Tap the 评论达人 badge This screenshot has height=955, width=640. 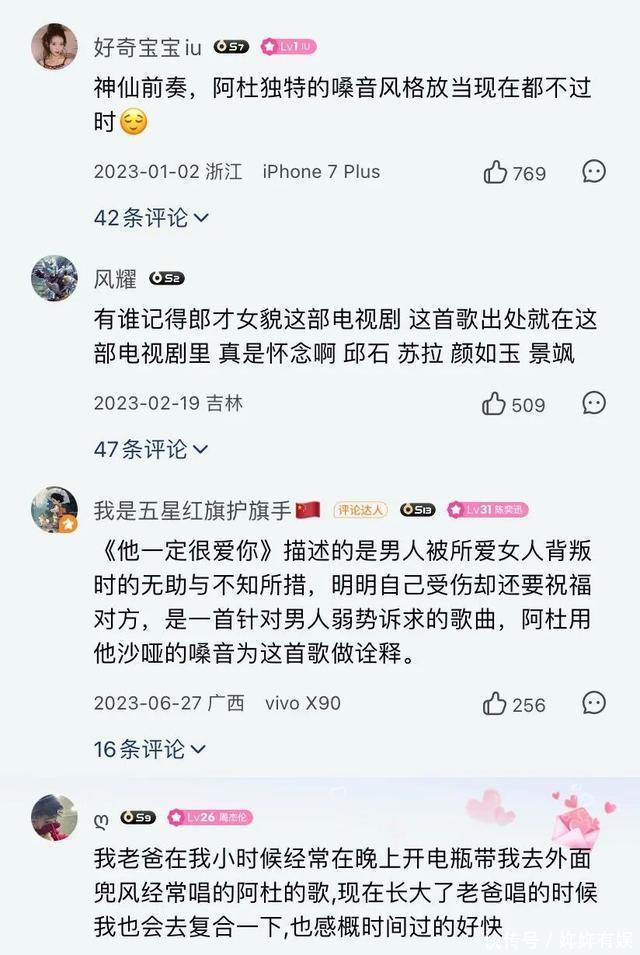[360, 510]
